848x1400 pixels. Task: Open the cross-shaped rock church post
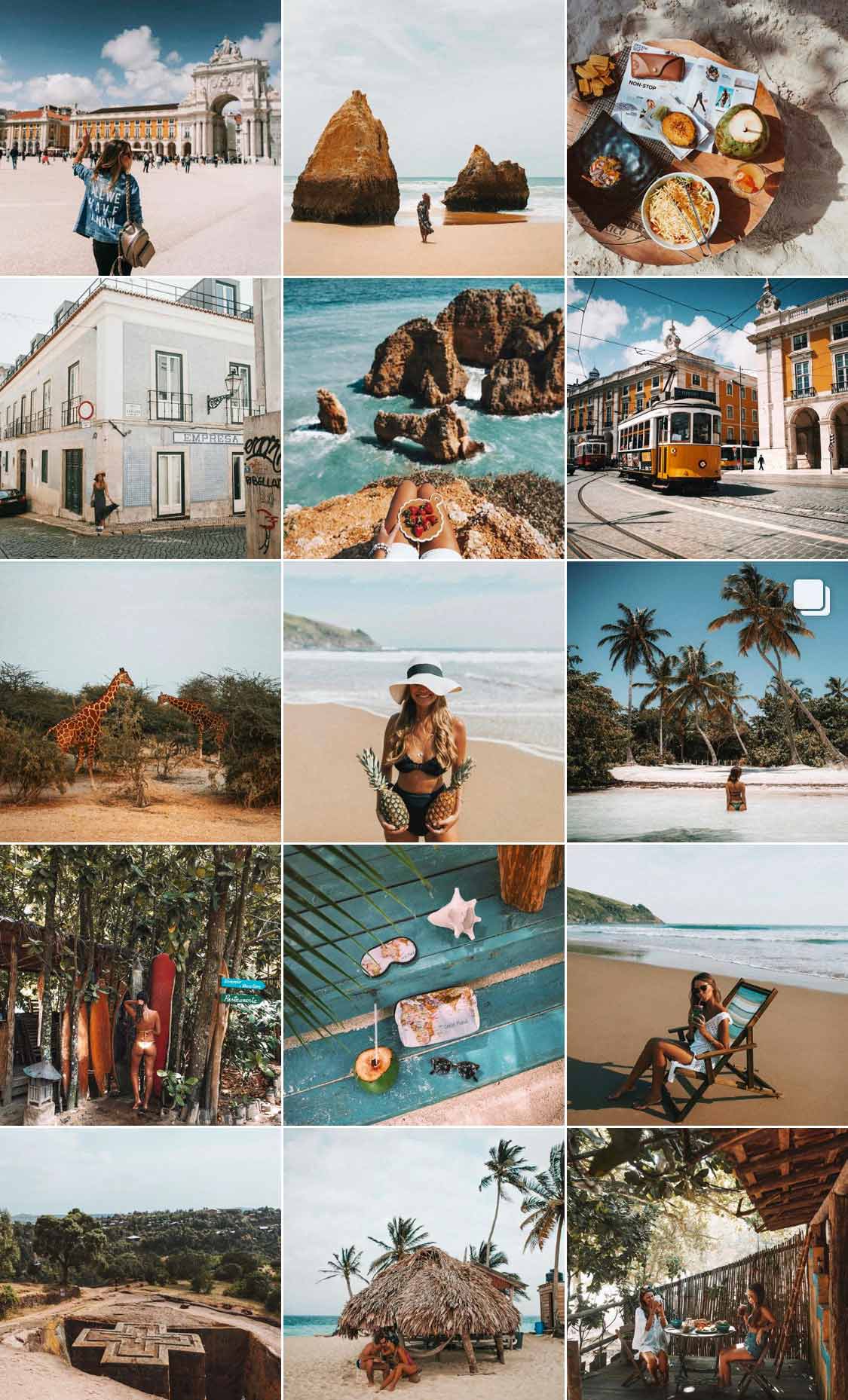coord(140,1264)
